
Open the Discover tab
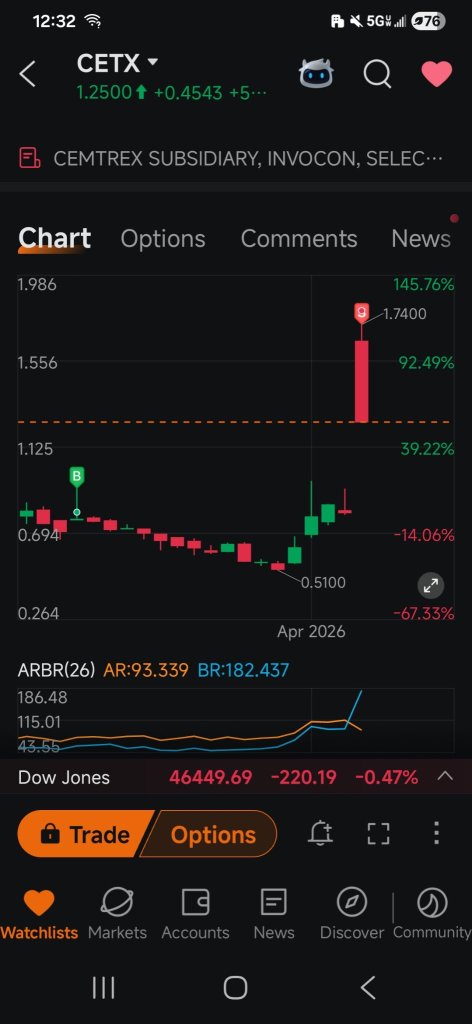pos(352,914)
